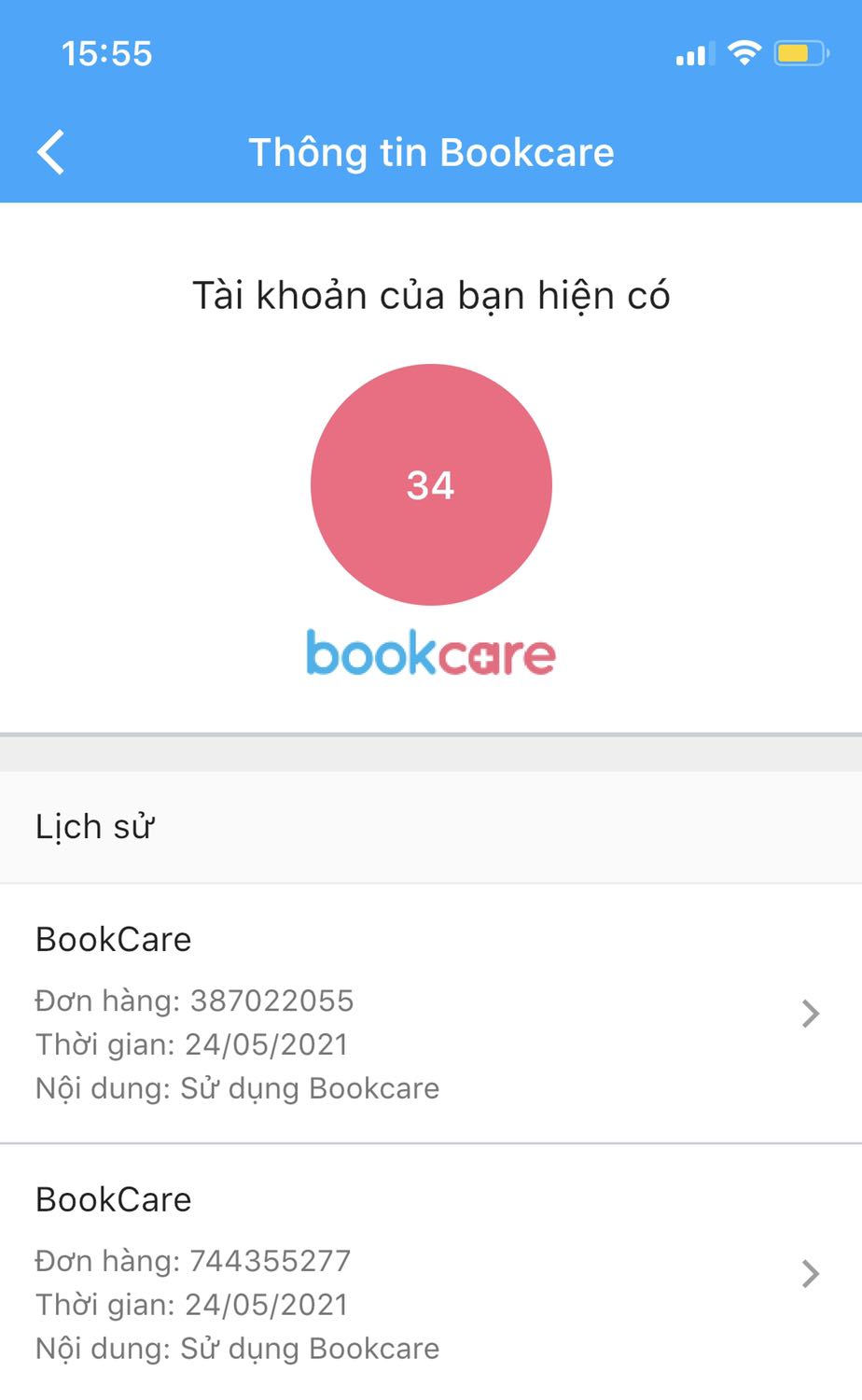Click Nội dung Sử dụng Bookcare text
This screenshot has width=862, height=1400.
238,1088
